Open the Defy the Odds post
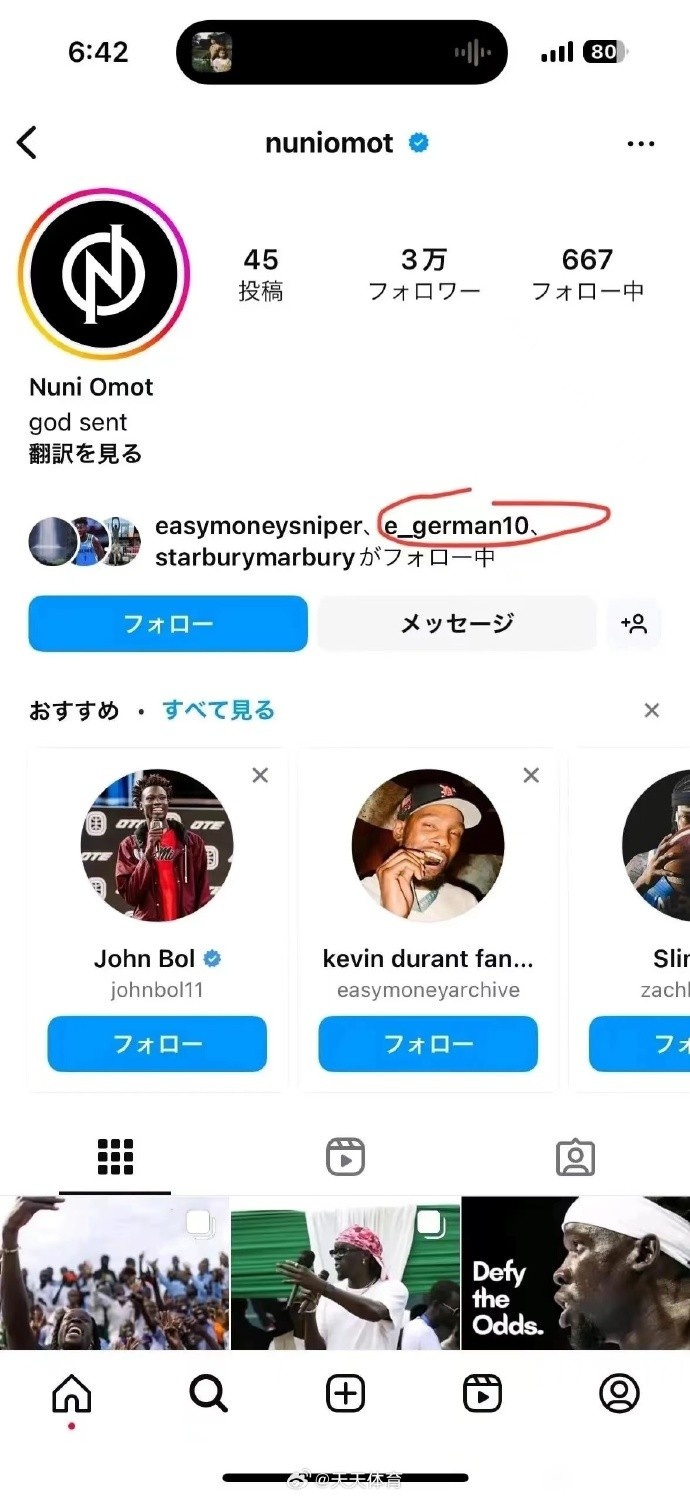Image resolution: width=690 pixels, height=1496 pixels. click(x=575, y=1272)
